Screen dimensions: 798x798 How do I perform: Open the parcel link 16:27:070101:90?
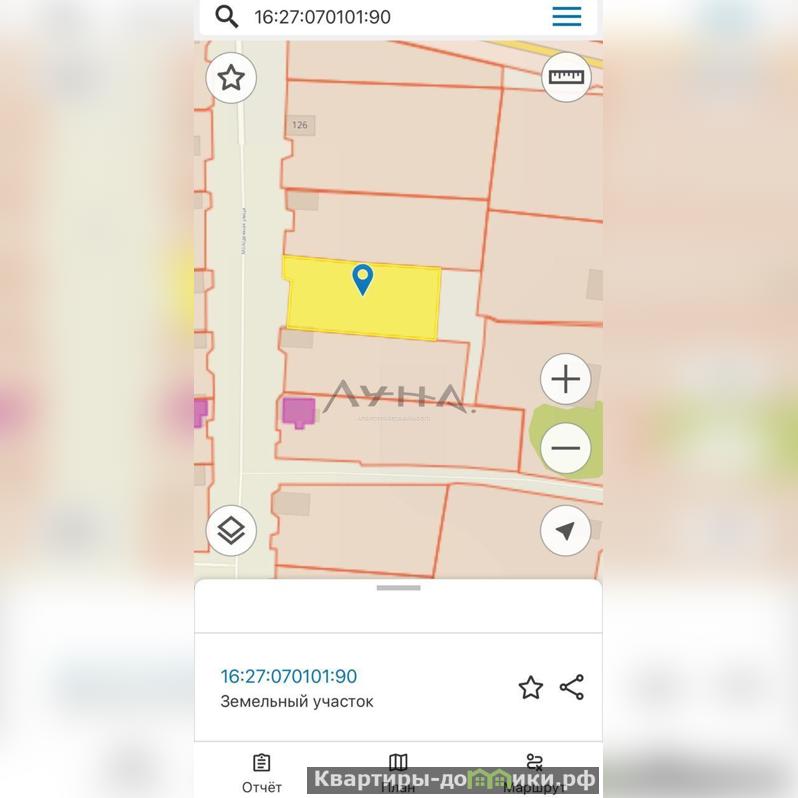[288, 676]
